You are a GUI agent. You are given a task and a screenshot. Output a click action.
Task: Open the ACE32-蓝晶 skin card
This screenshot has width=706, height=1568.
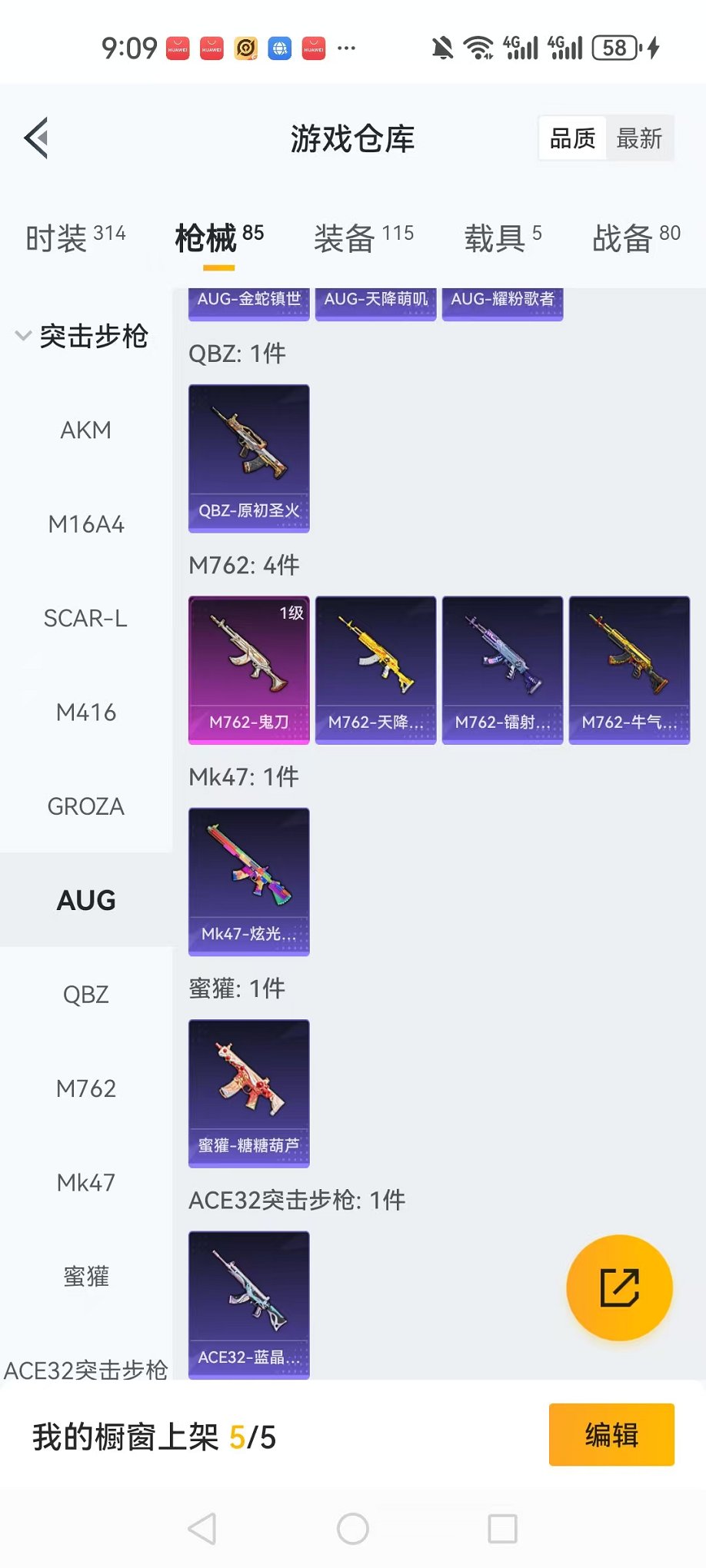[x=249, y=1304]
